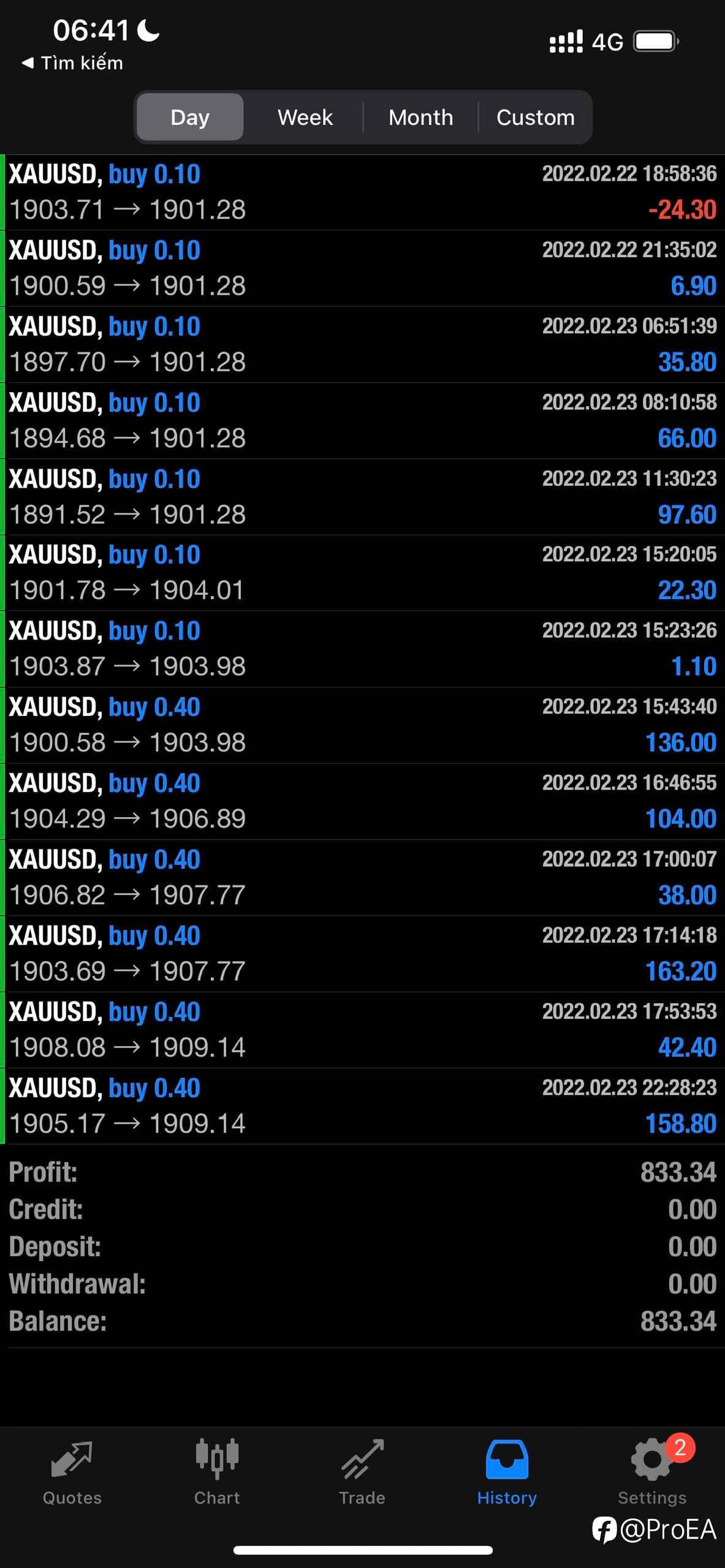Open the trade with 163.20 profit
Screen dimensions: 725x1568
coord(362,954)
